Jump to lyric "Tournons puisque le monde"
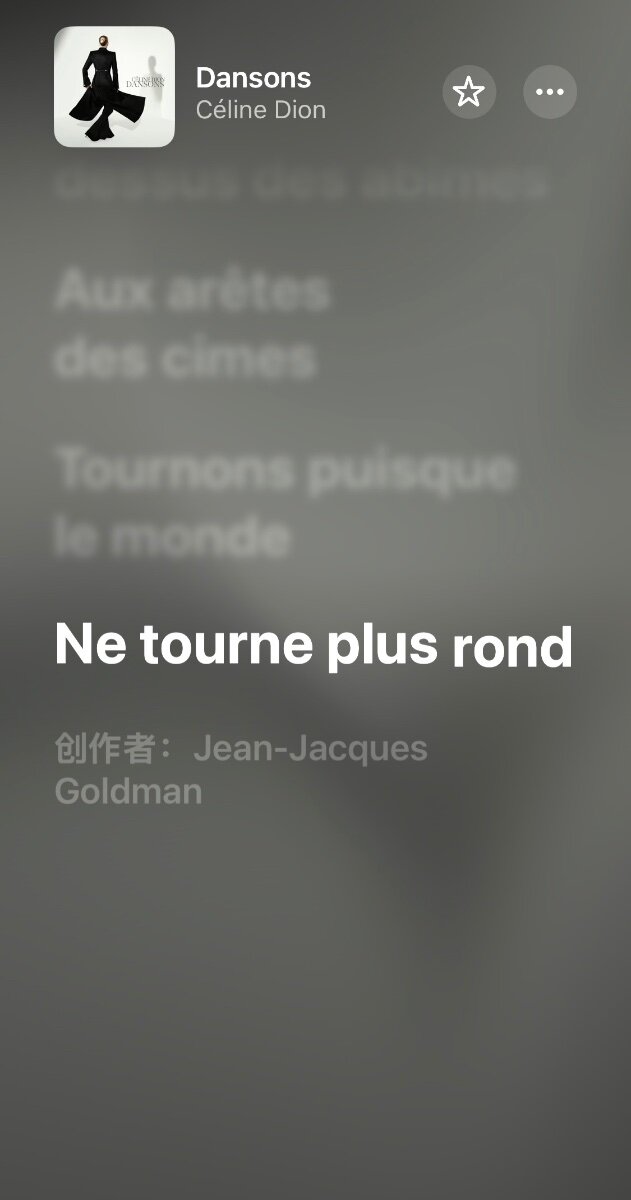The image size is (631, 1200). (x=286, y=503)
